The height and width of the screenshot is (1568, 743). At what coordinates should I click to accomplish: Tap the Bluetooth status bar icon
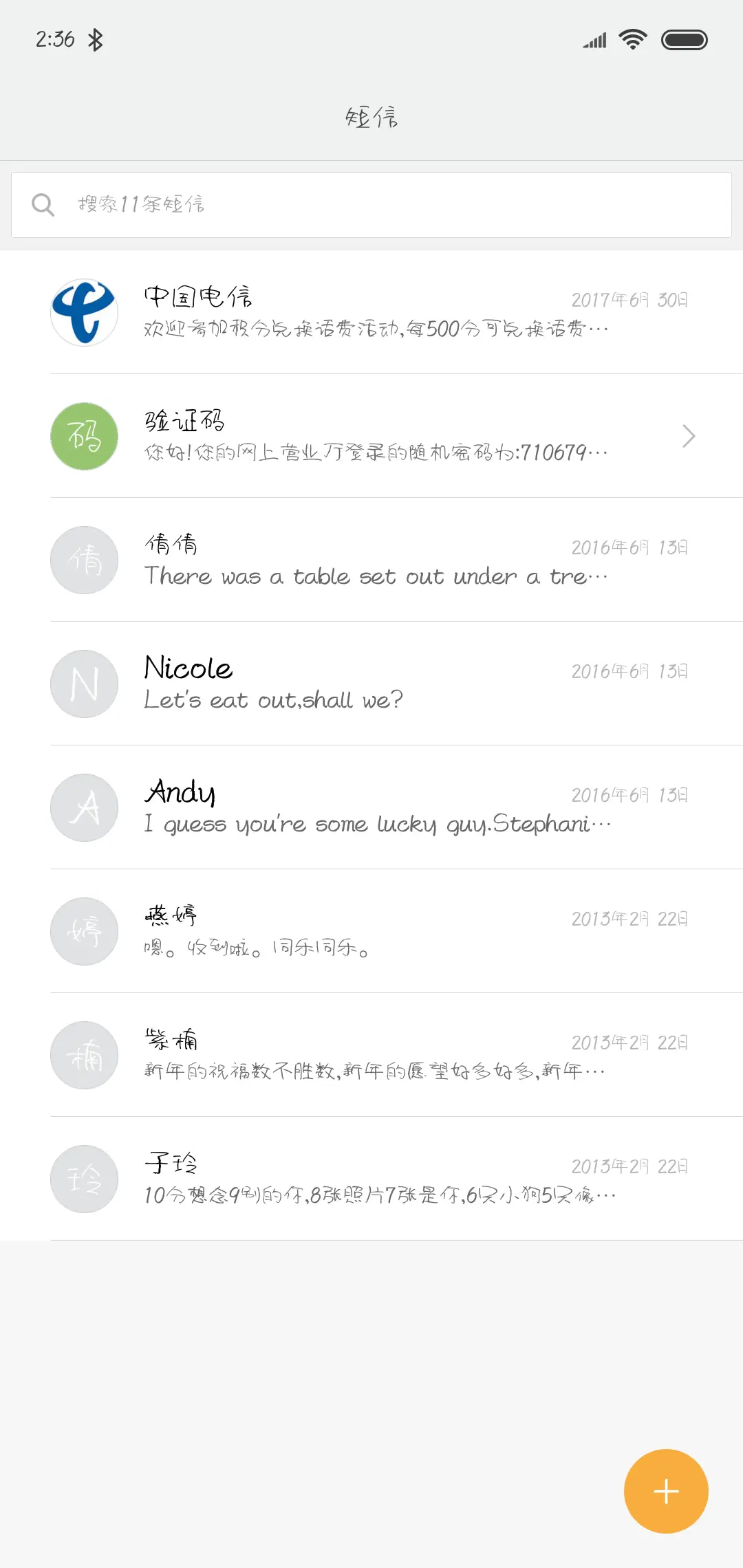tap(96, 39)
